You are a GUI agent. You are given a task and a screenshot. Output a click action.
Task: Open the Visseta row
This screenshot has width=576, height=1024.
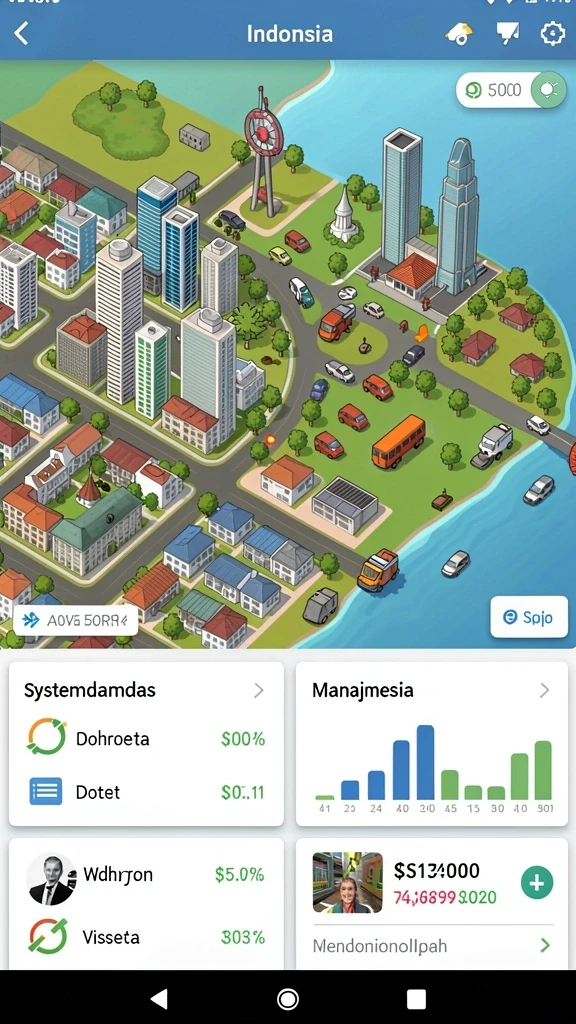coord(146,938)
